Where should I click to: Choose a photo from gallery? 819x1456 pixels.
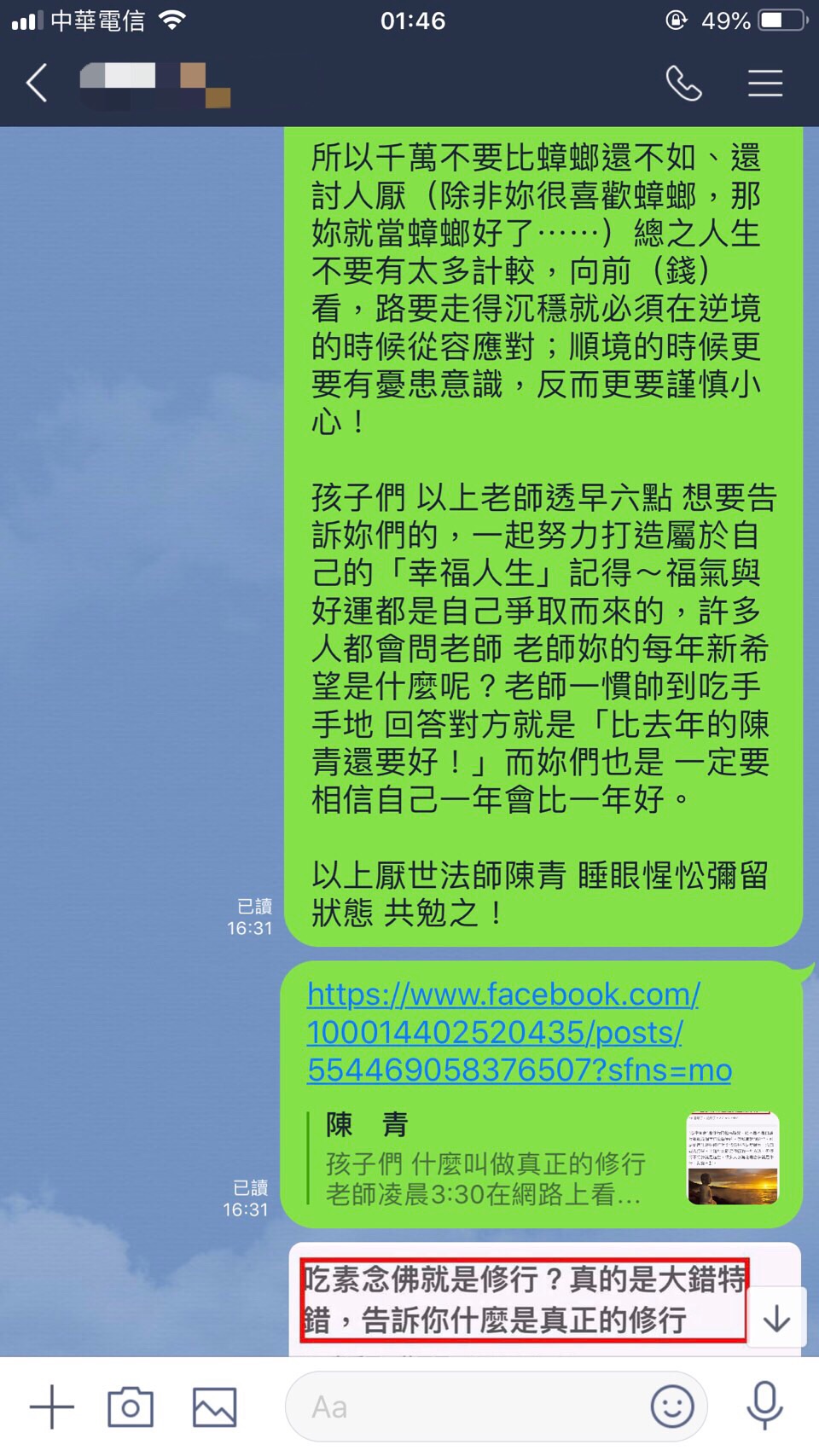[x=214, y=1407]
